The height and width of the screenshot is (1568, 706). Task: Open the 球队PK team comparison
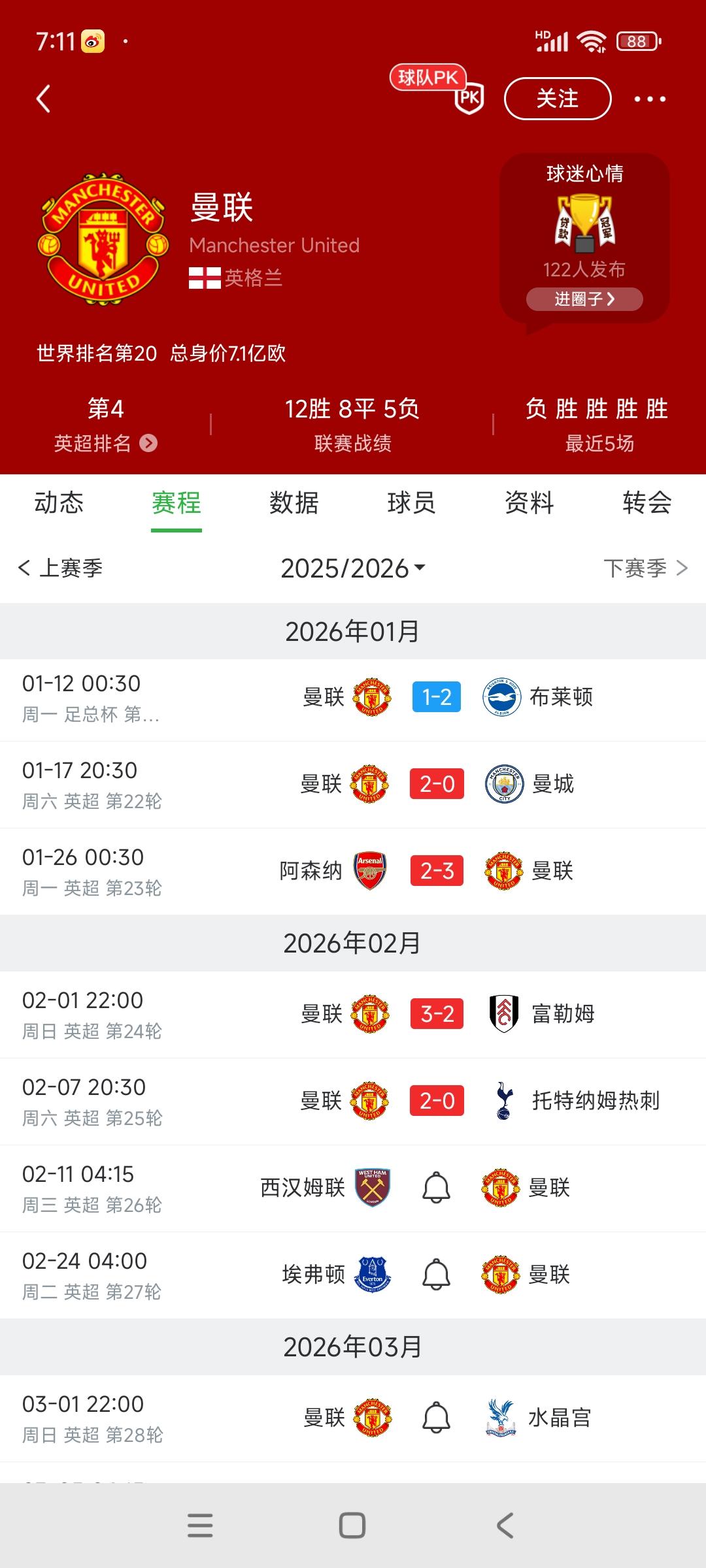coord(437,89)
